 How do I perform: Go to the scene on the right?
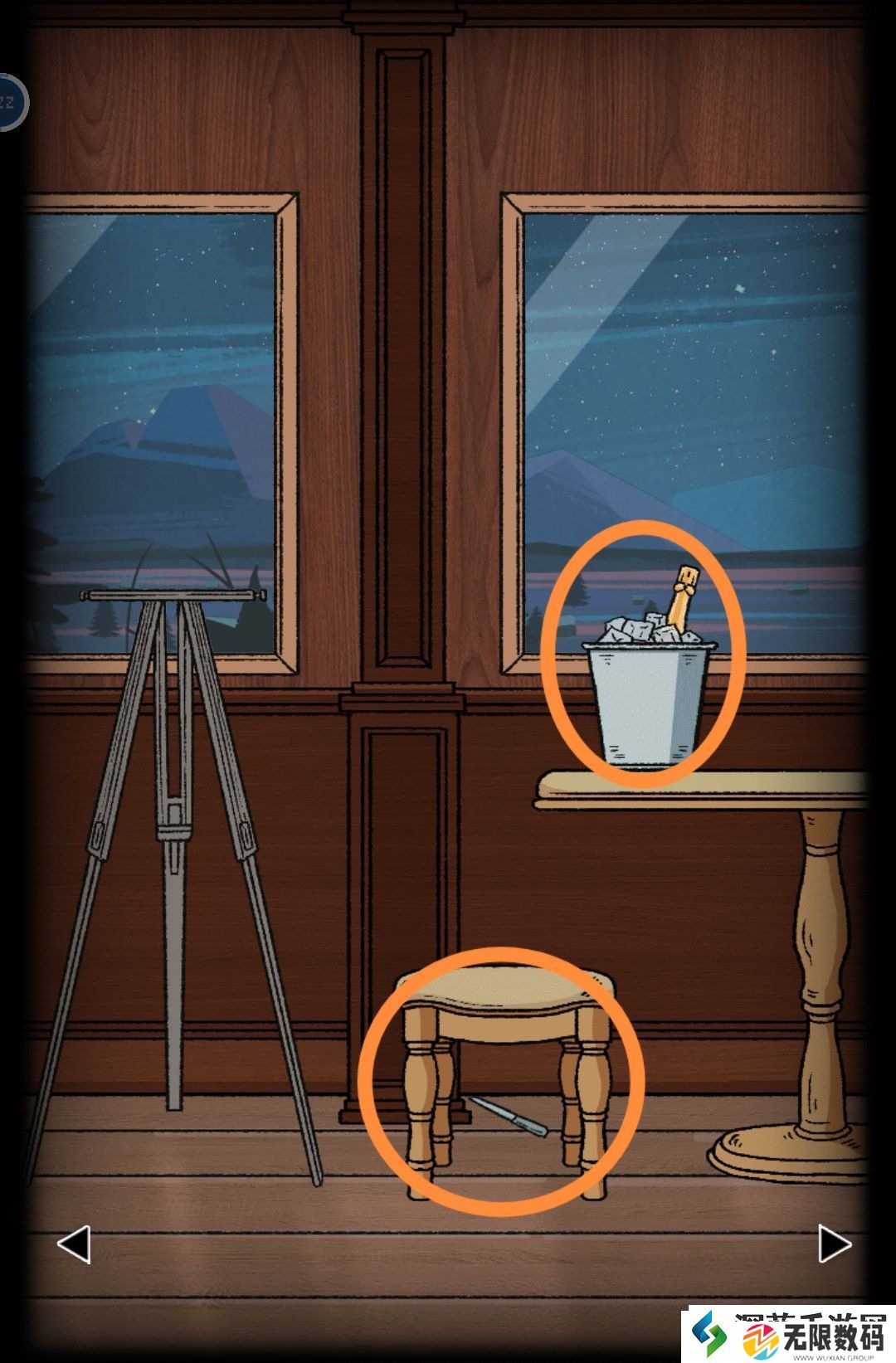(834, 1244)
